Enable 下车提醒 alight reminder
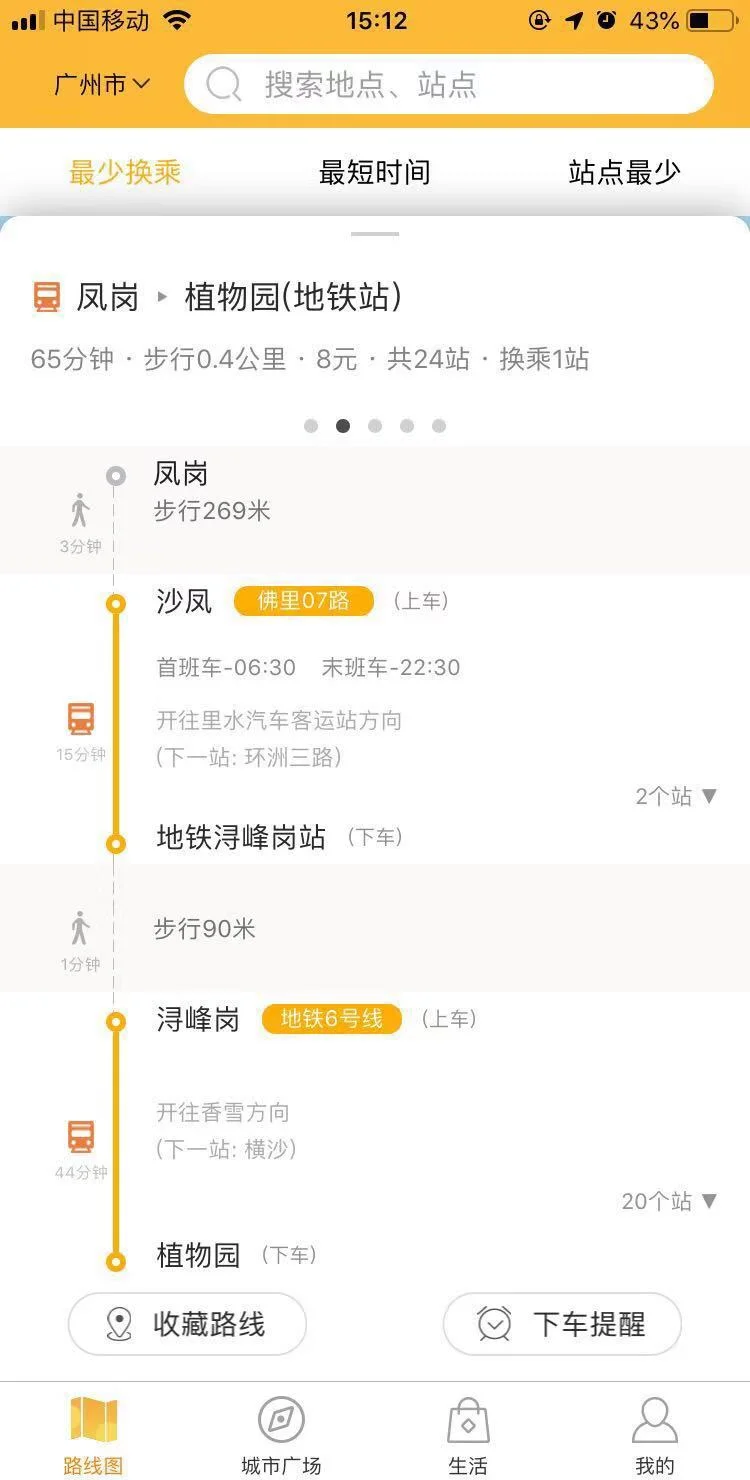The height and width of the screenshot is (1480, 750). 561,1323
